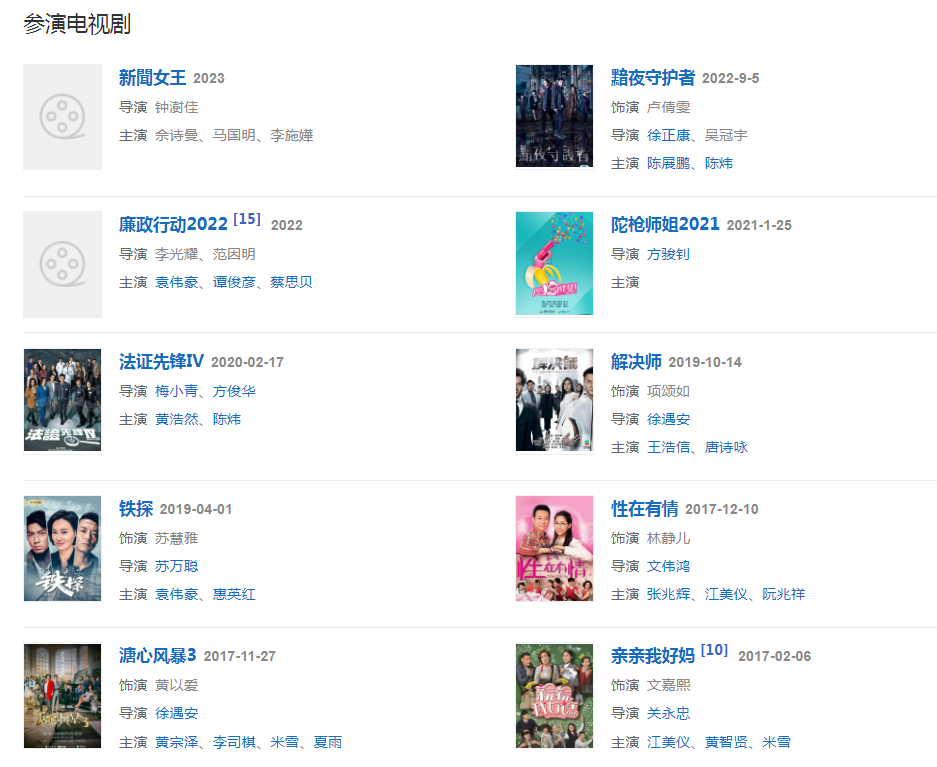Viewport: 937px width, 767px height.
Task: Open actress 惠英红's page
Action: [234, 594]
